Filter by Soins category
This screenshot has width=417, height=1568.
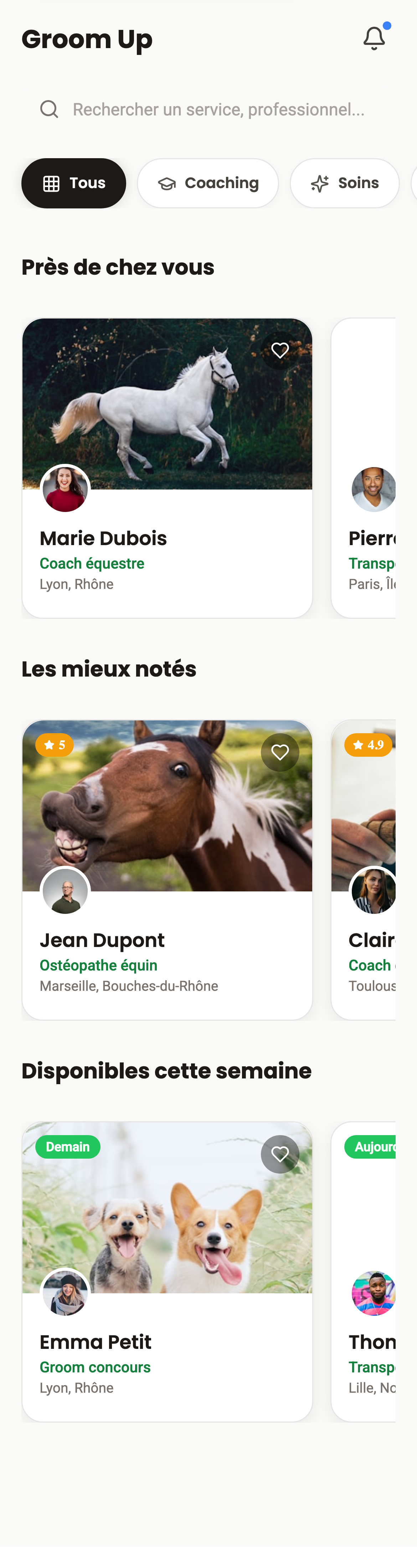[x=344, y=183]
